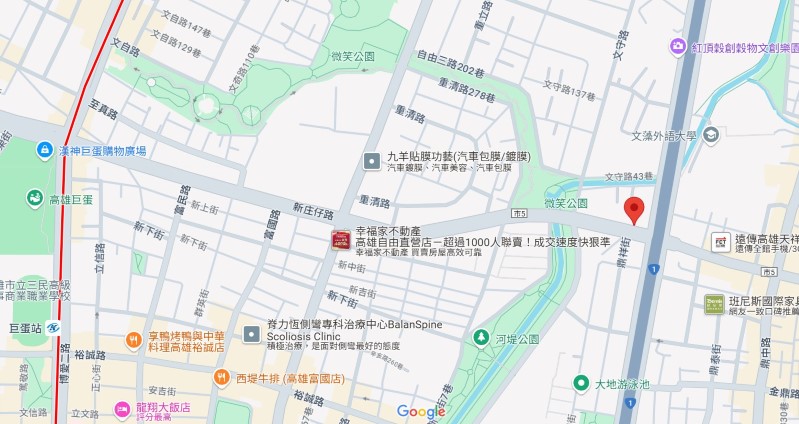Select 享鴨烤鴨 restaurant marker
799x424 pixels.
coord(133,339)
